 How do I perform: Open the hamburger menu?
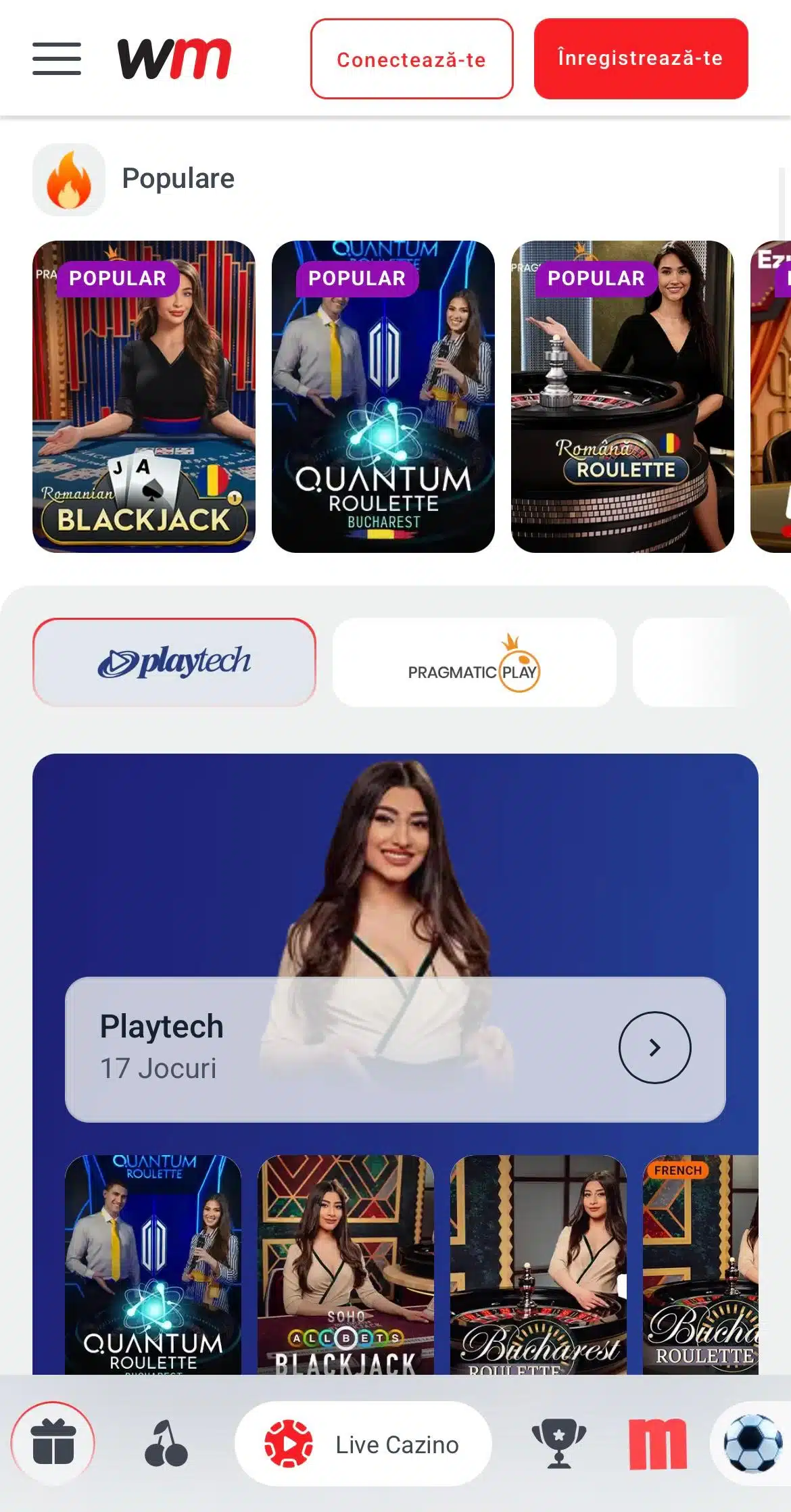pyautogui.click(x=57, y=59)
